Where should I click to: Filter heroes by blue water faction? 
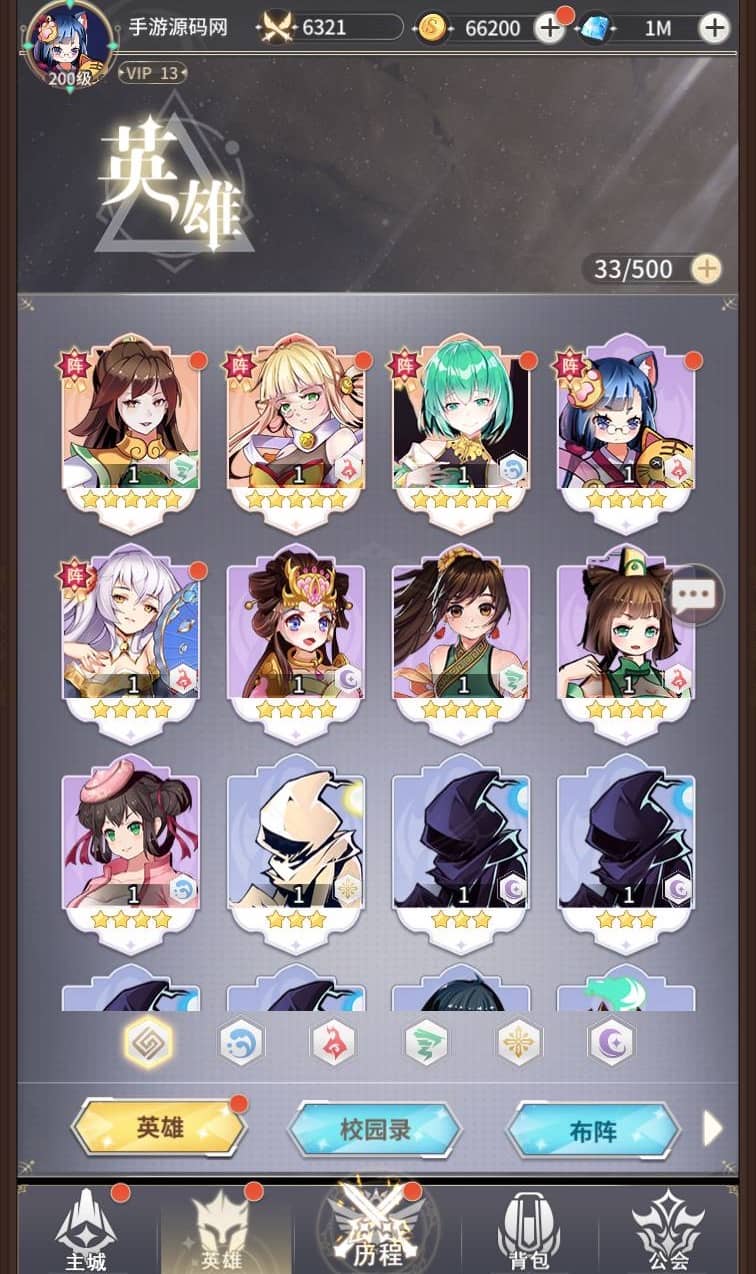[241, 1044]
